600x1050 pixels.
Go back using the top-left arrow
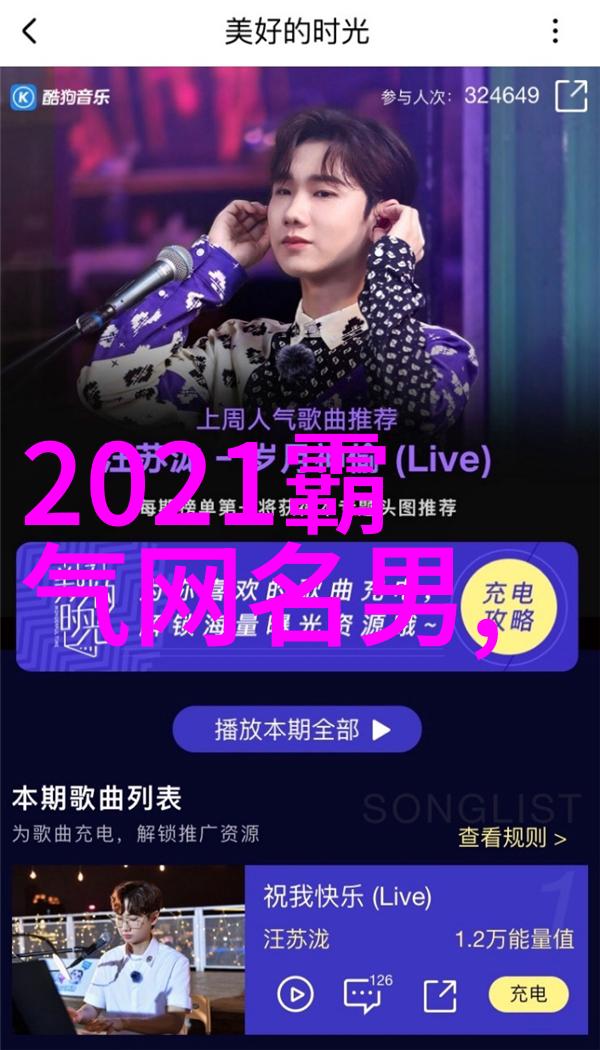[x=29, y=32]
